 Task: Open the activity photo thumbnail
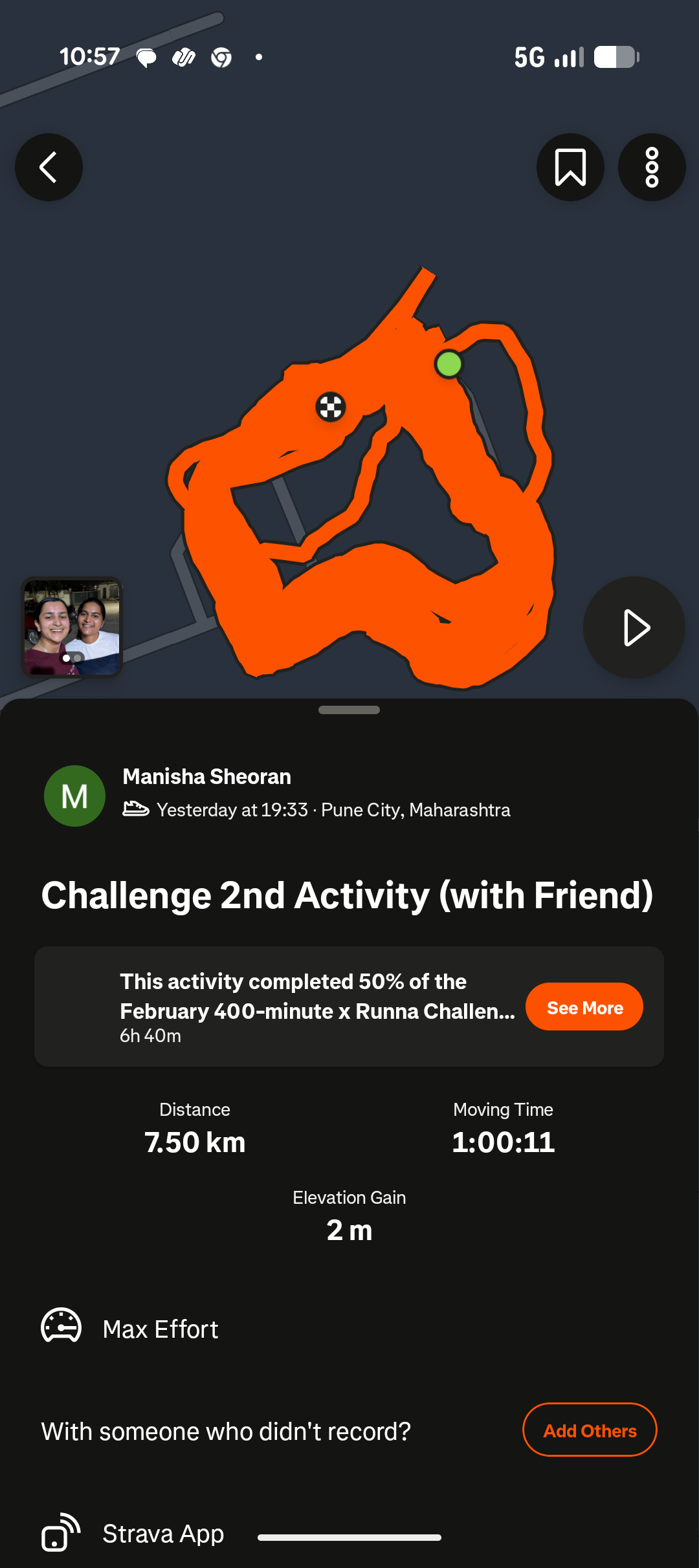[x=72, y=627]
